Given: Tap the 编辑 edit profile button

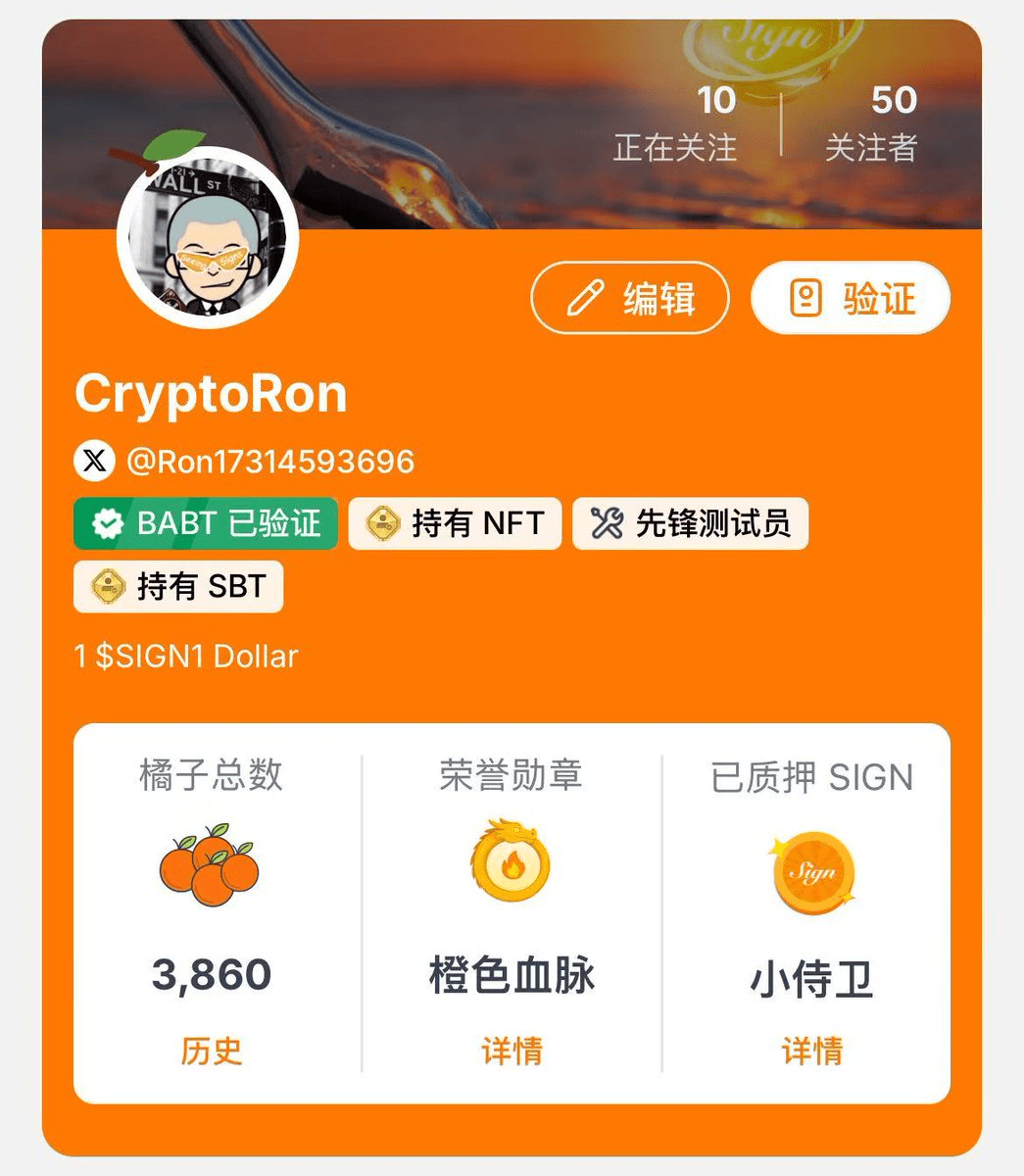Looking at the screenshot, I should (x=630, y=298).
